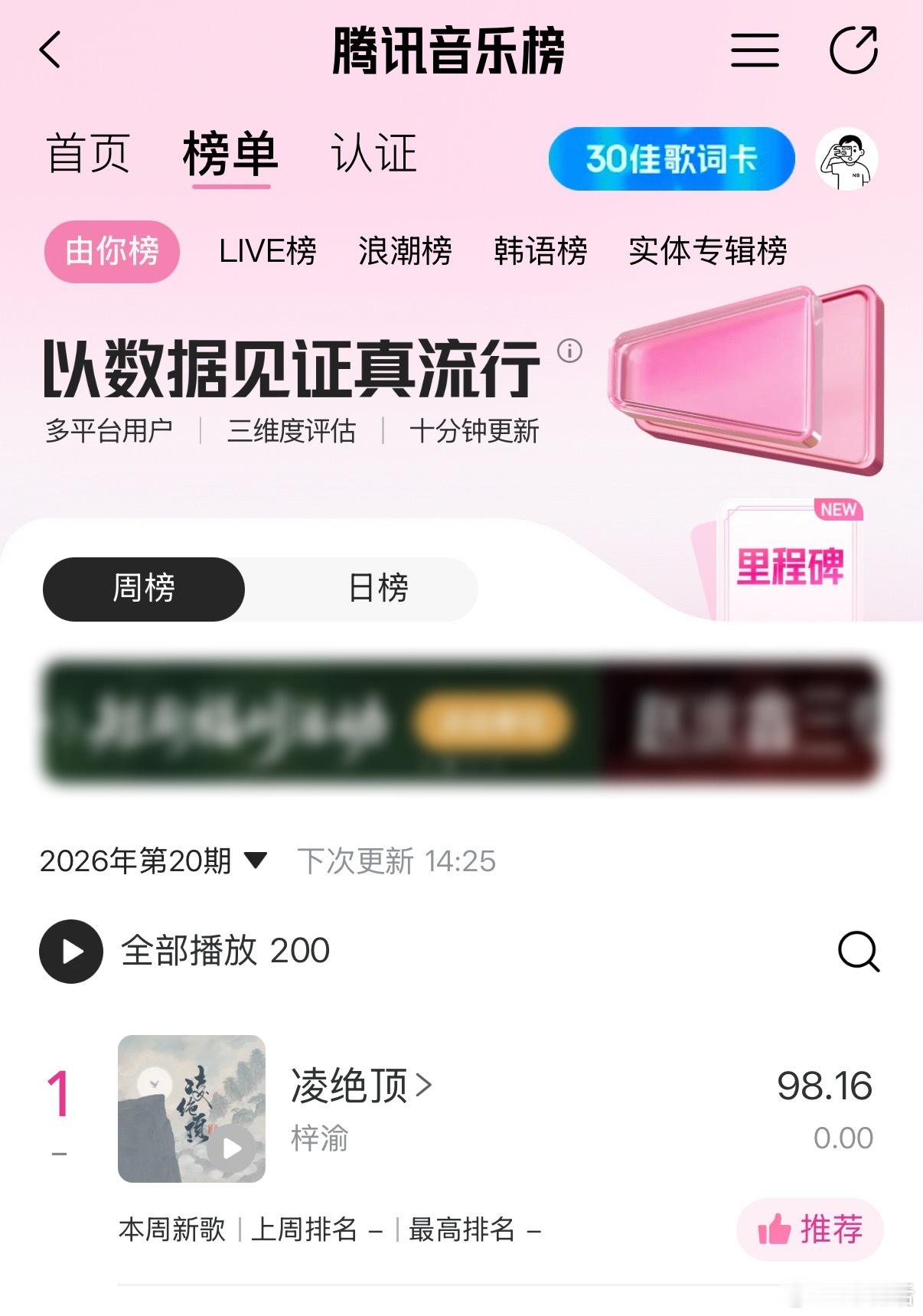Open the hamburger menu icon

(754, 51)
